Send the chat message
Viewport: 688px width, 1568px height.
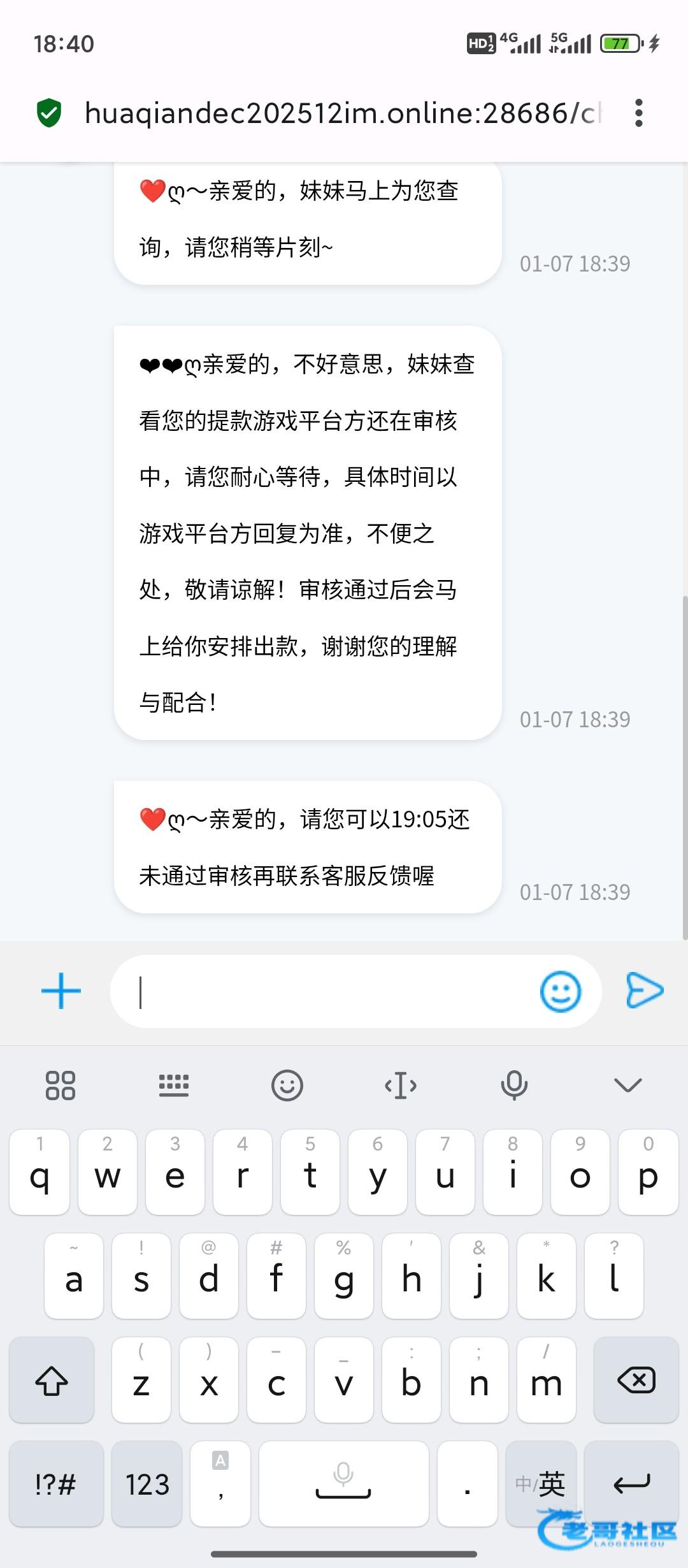(x=645, y=991)
